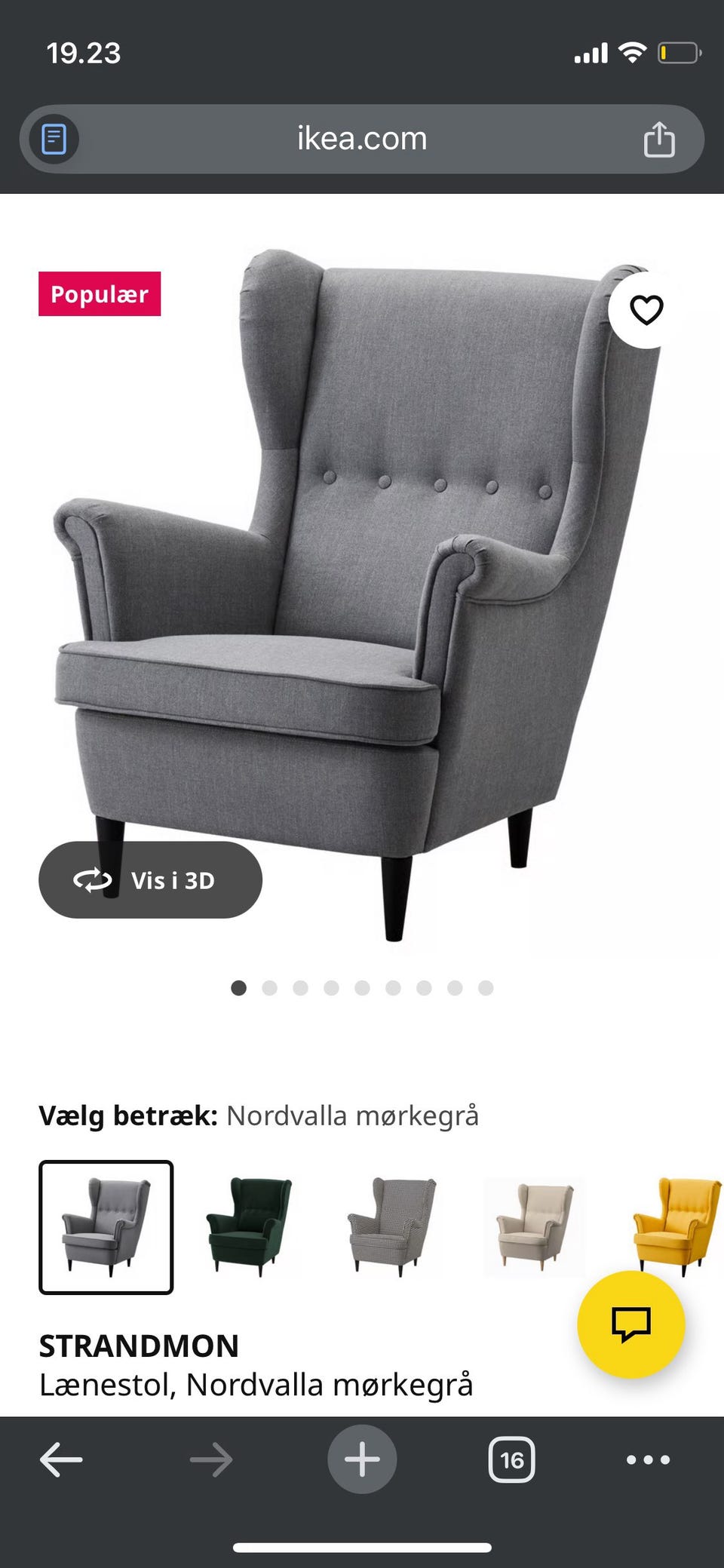The height and width of the screenshot is (1568, 724).
Task: Tap the heart to save chair to favorites
Action: [x=647, y=309]
